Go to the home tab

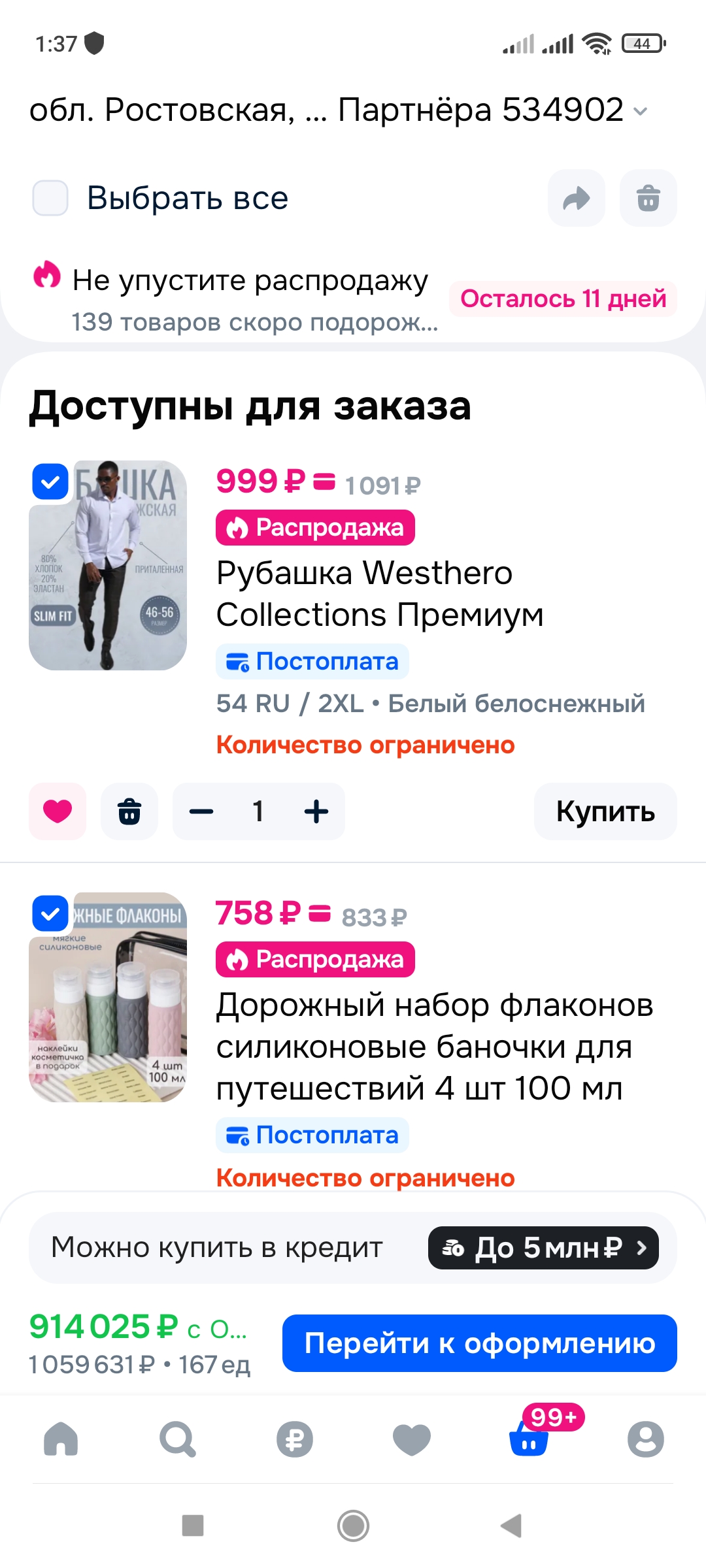61,1439
